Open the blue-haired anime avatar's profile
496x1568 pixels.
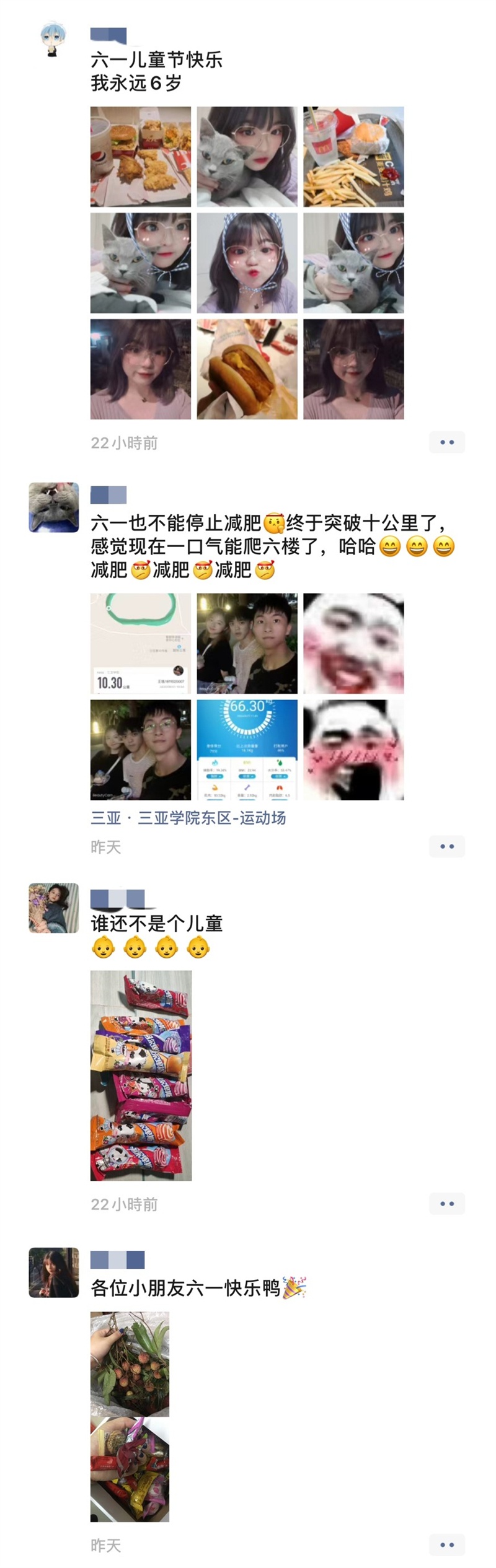pyautogui.click(x=53, y=40)
